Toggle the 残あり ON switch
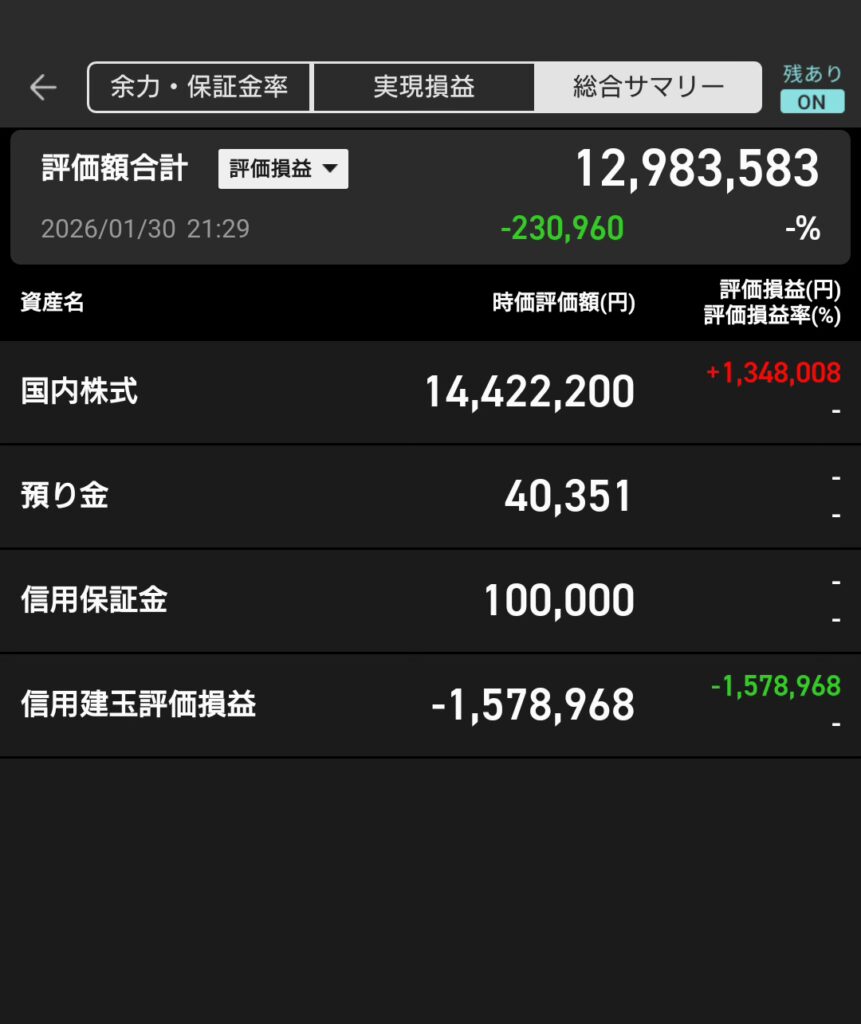Screen dimensions: 861x1024 coord(812,101)
